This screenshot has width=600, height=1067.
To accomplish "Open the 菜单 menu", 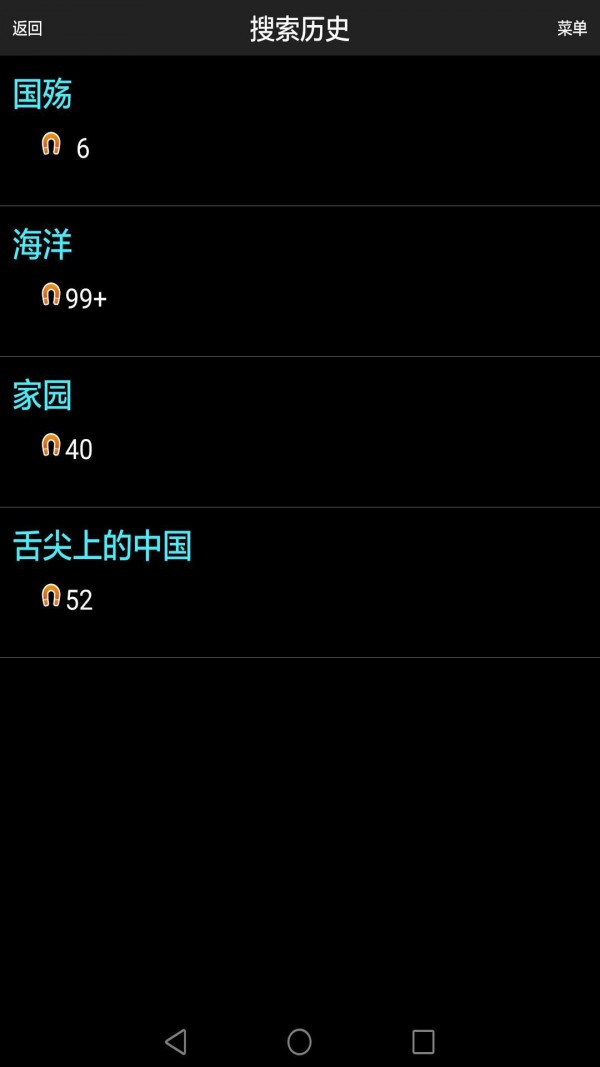I will tap(572, 28).
